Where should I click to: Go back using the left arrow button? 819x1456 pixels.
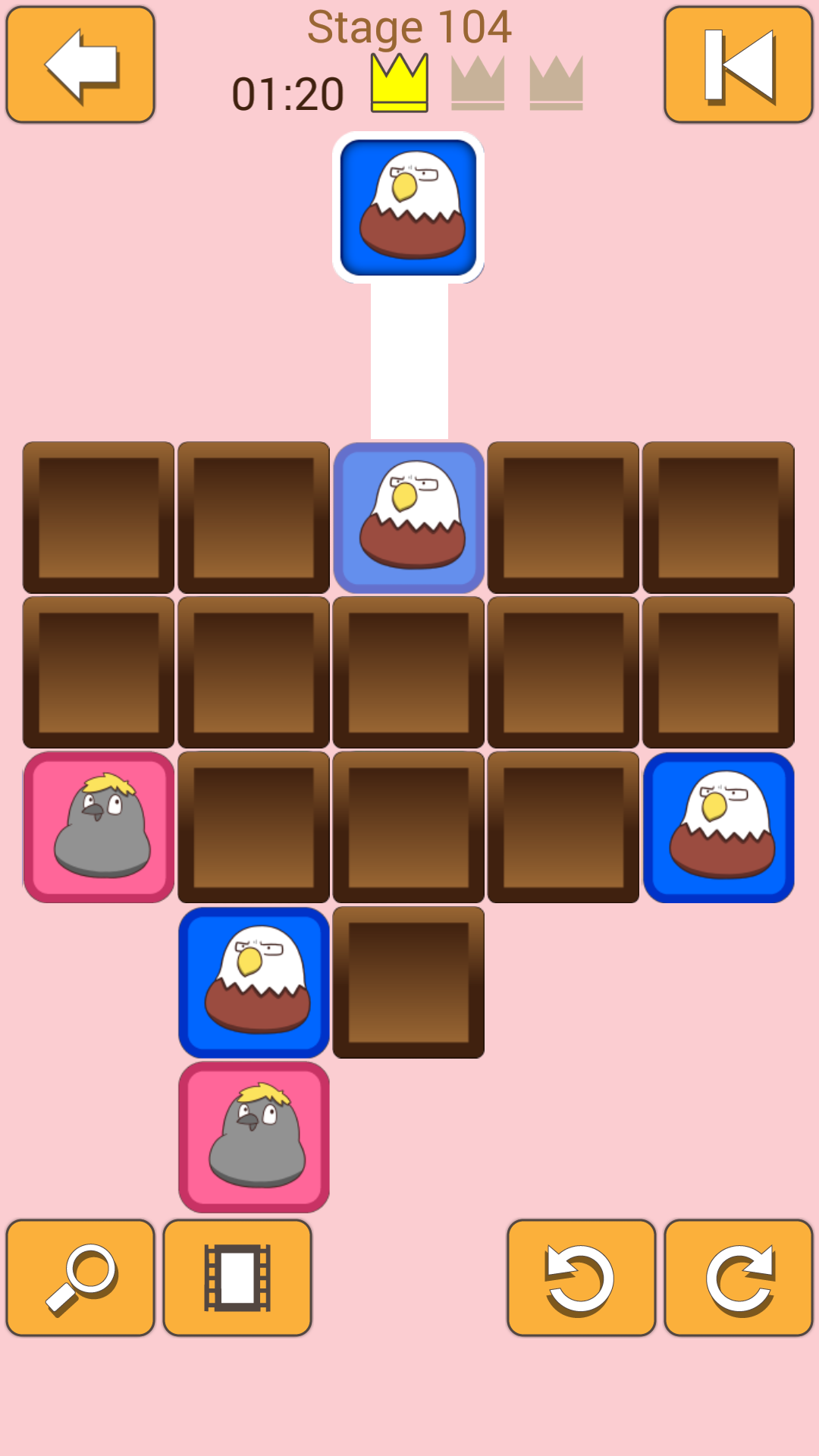[80, 64]
